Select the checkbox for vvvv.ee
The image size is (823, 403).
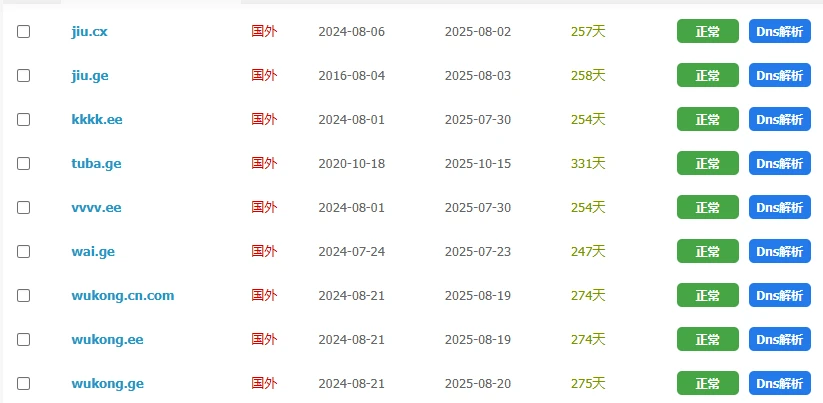tap(24, 208)
